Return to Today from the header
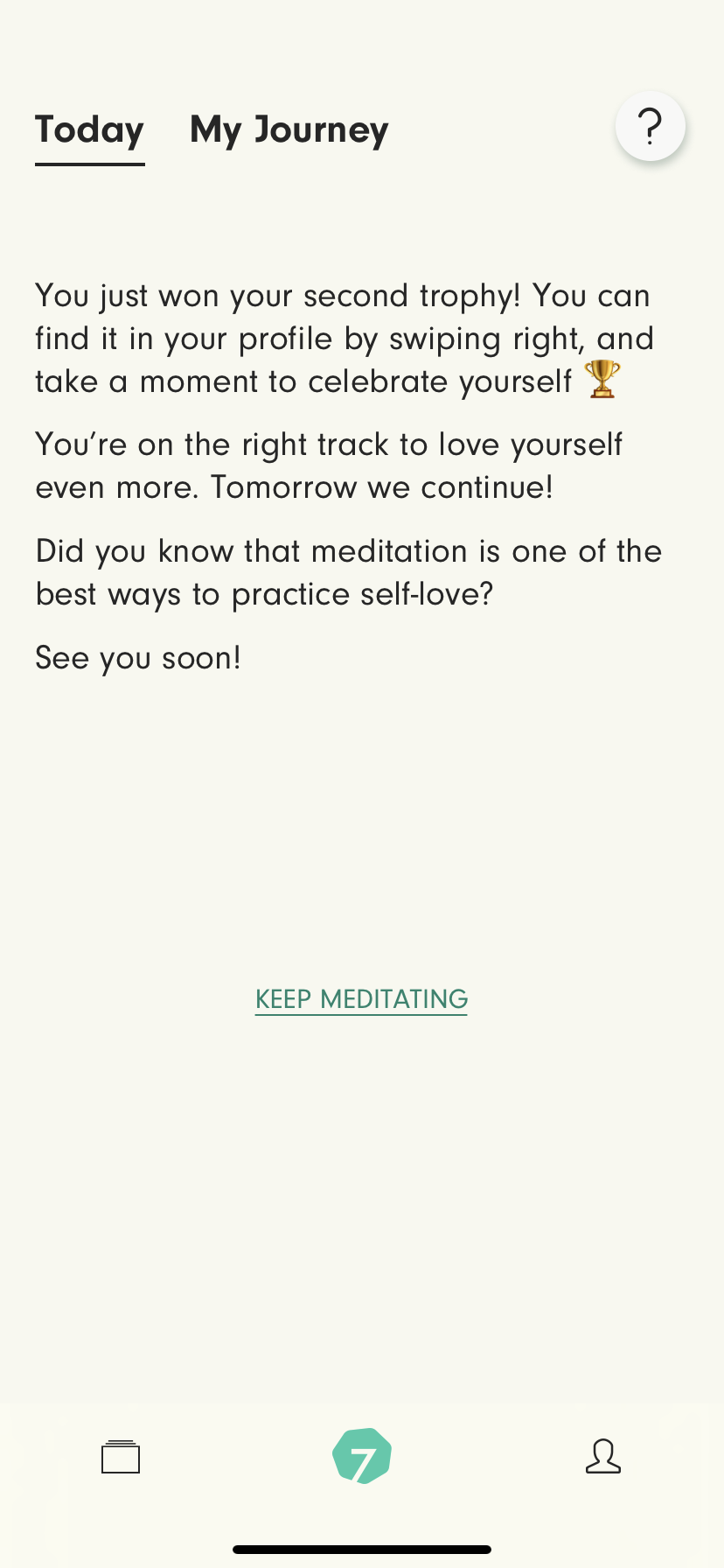Viewport: 724px width, 1568px height. pyautogui.click(x=89, y=129)
